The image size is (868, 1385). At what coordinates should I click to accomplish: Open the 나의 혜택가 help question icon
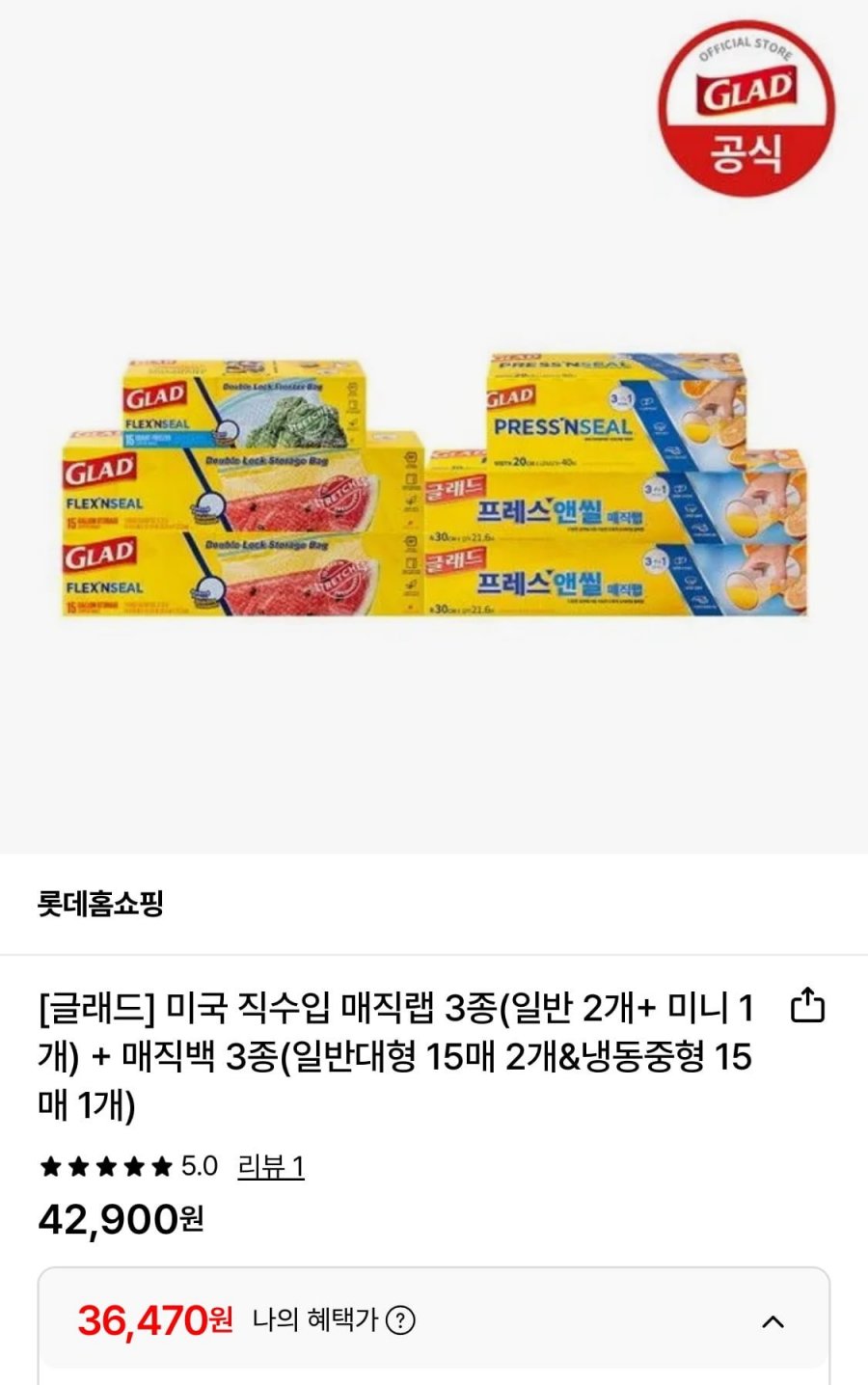pos(400,1320)
